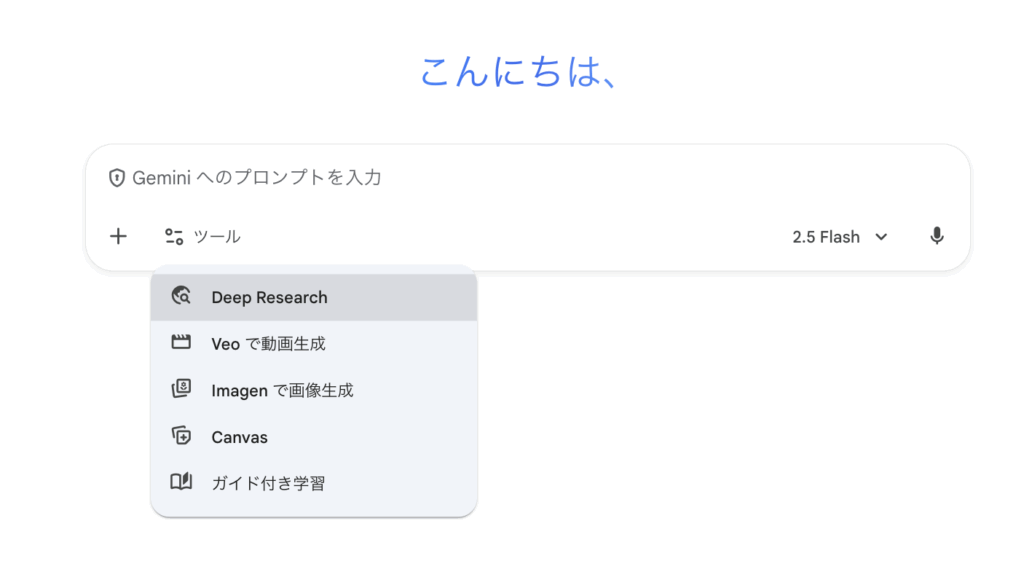Expand the 2.5 Flash model selector
1024x561 pixels.
click(839, 237)
